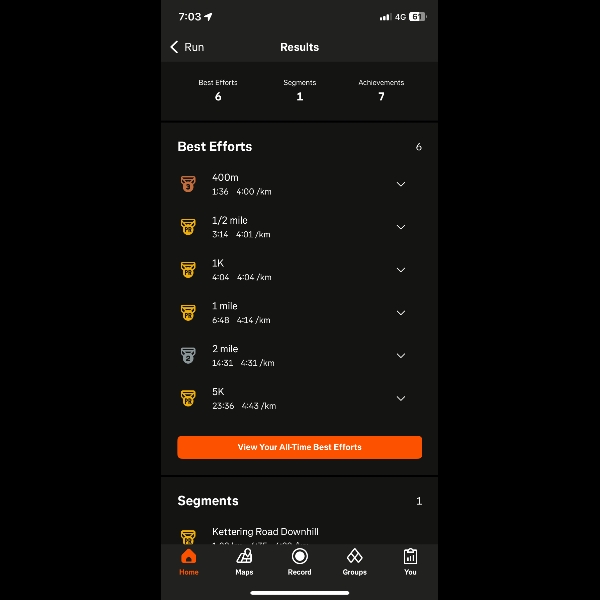Expand the 2 mile best effort
This screenshot has height=600, width=600.
point(401,356)
